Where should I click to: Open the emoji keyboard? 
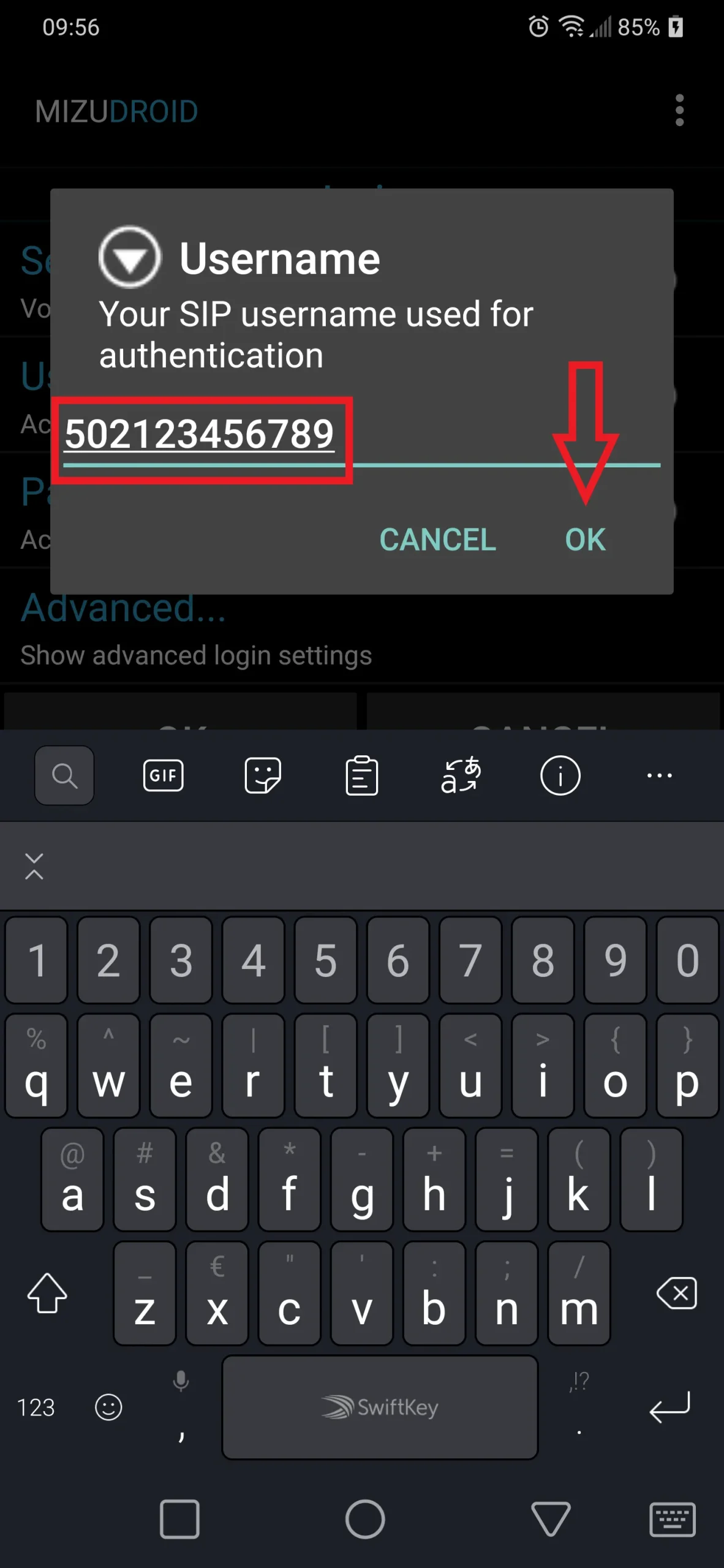click(x=108, y=1408)
